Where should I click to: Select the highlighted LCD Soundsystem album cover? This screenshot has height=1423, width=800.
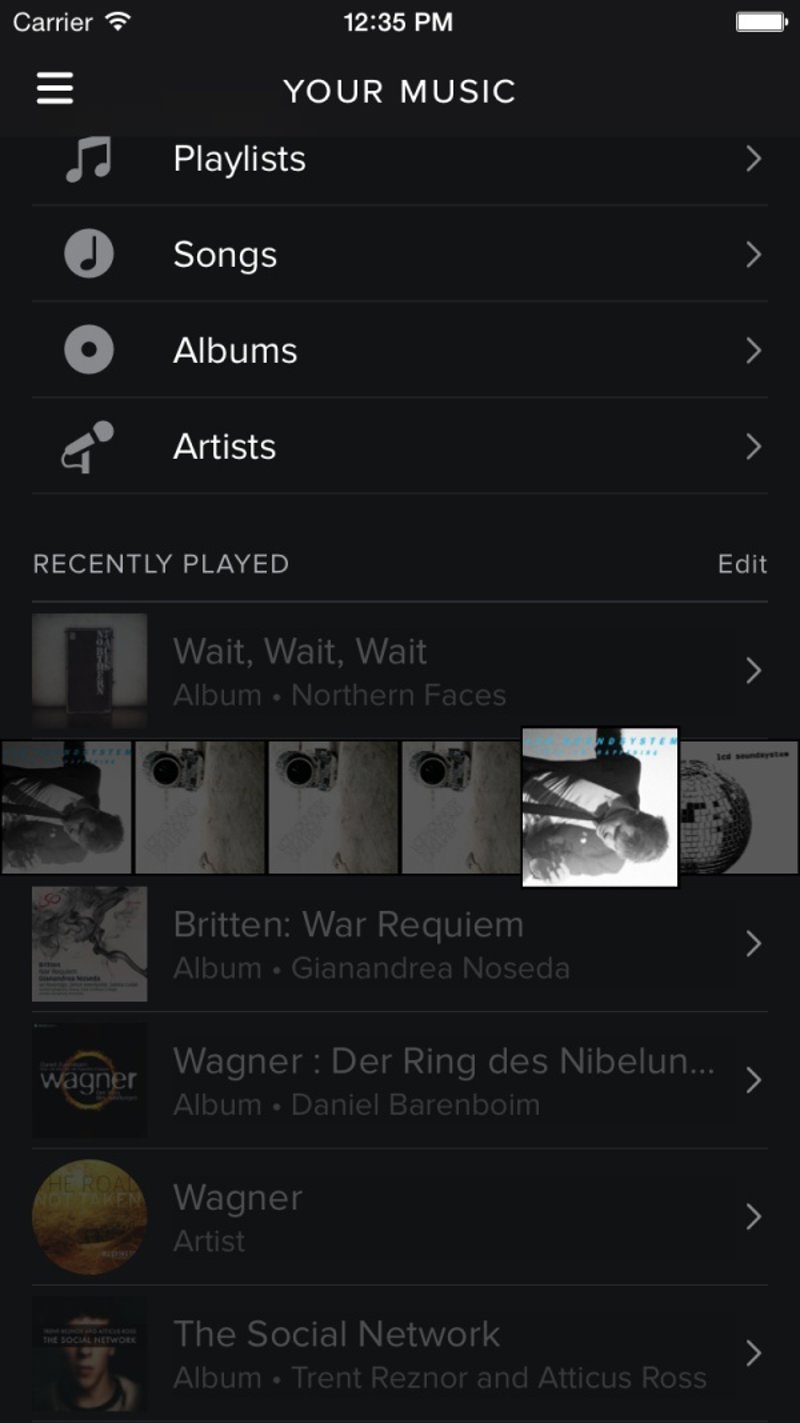pyautogui.click(x=600, y=807)
